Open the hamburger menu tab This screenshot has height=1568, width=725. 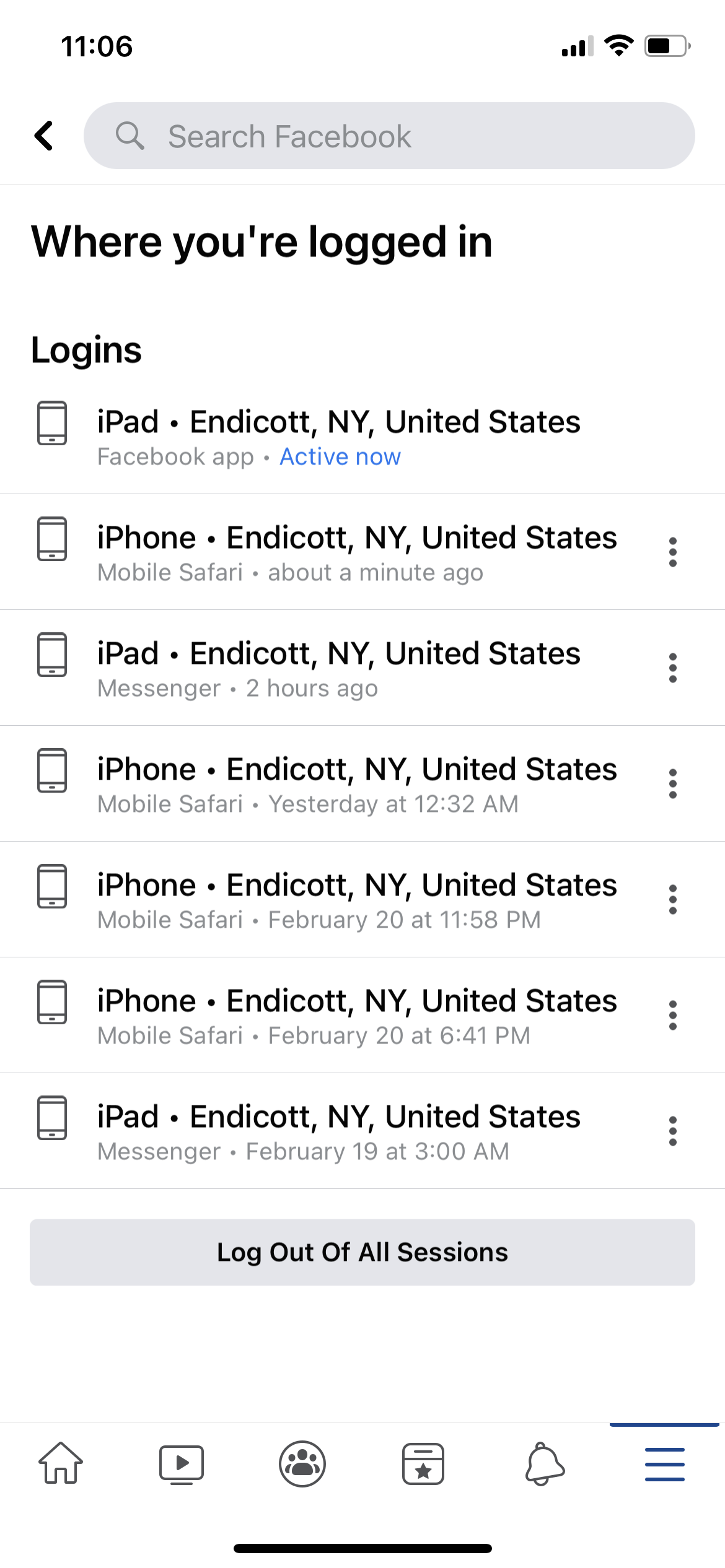[x=664, y=1463]
